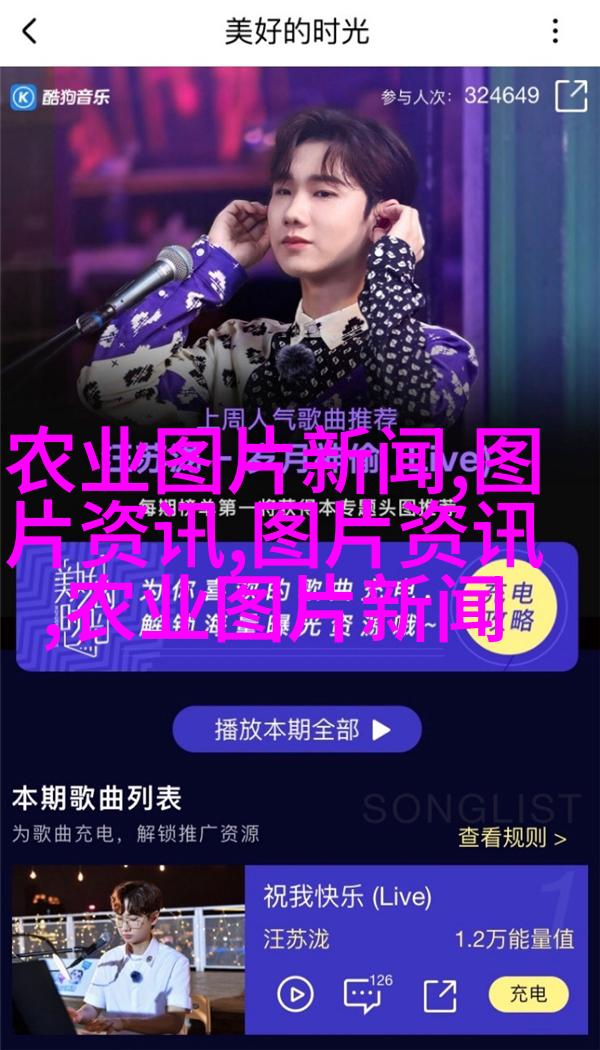
Task: Open the song 祝我快乐 (Live)
Action: 346,897
